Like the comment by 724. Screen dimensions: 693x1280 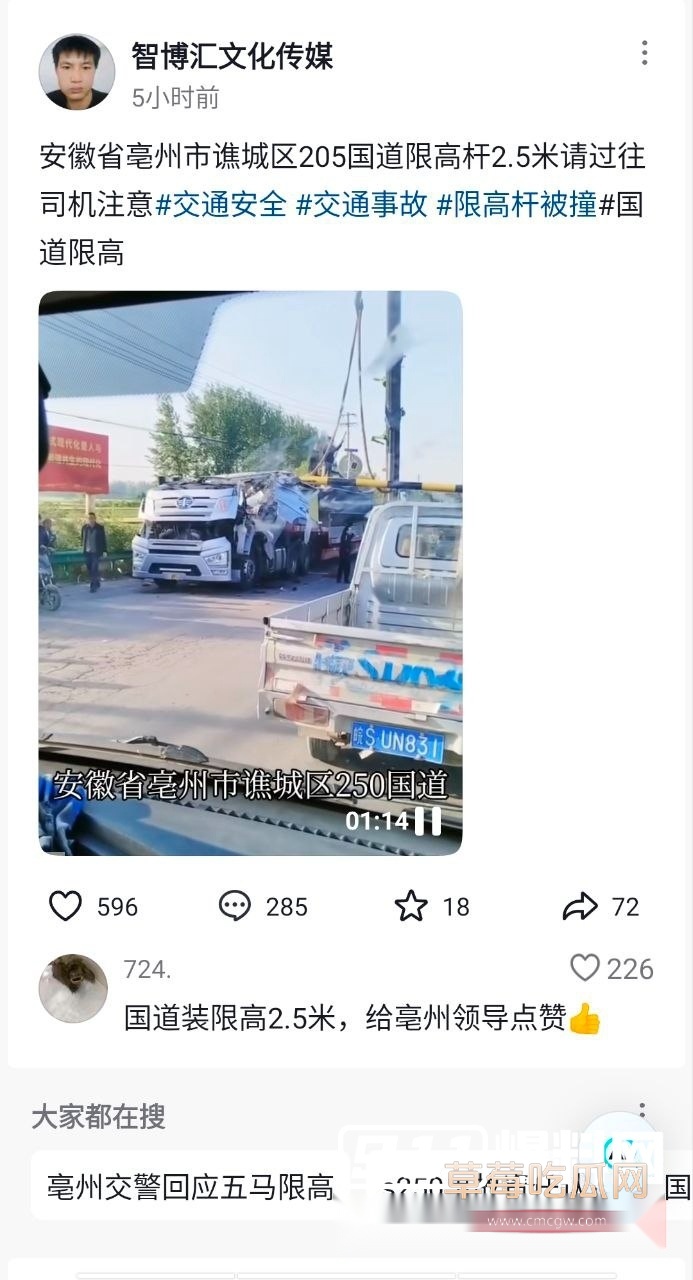click(x=585, y=968)
